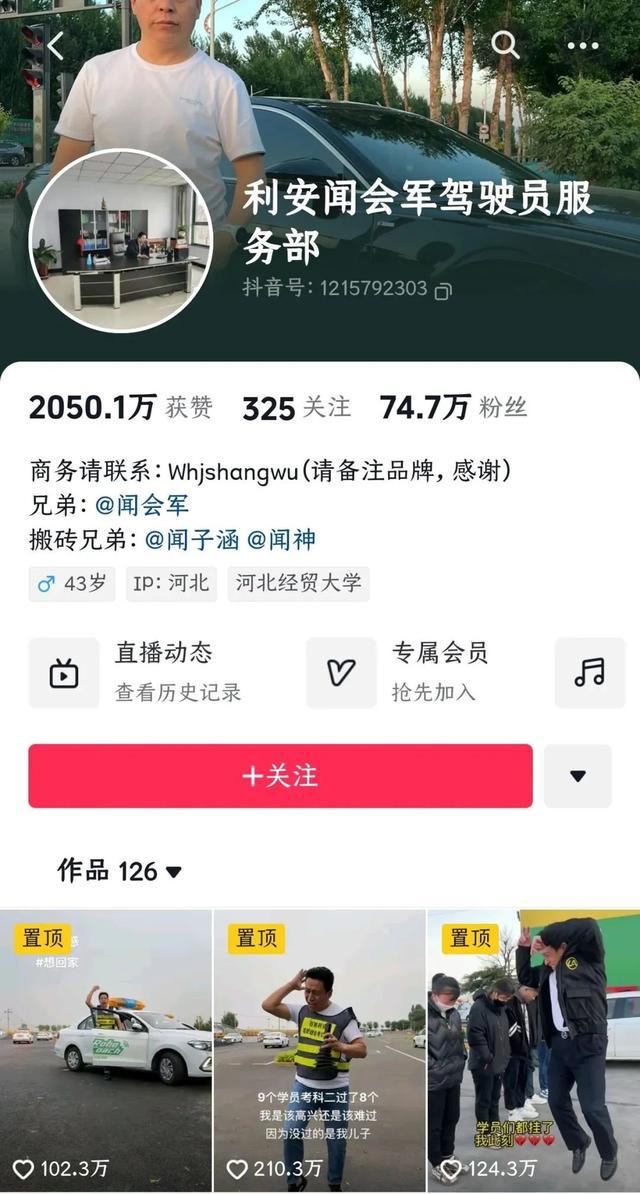
Task: Open the music note card
Action: pyautogui.click(x=590, y=672)
